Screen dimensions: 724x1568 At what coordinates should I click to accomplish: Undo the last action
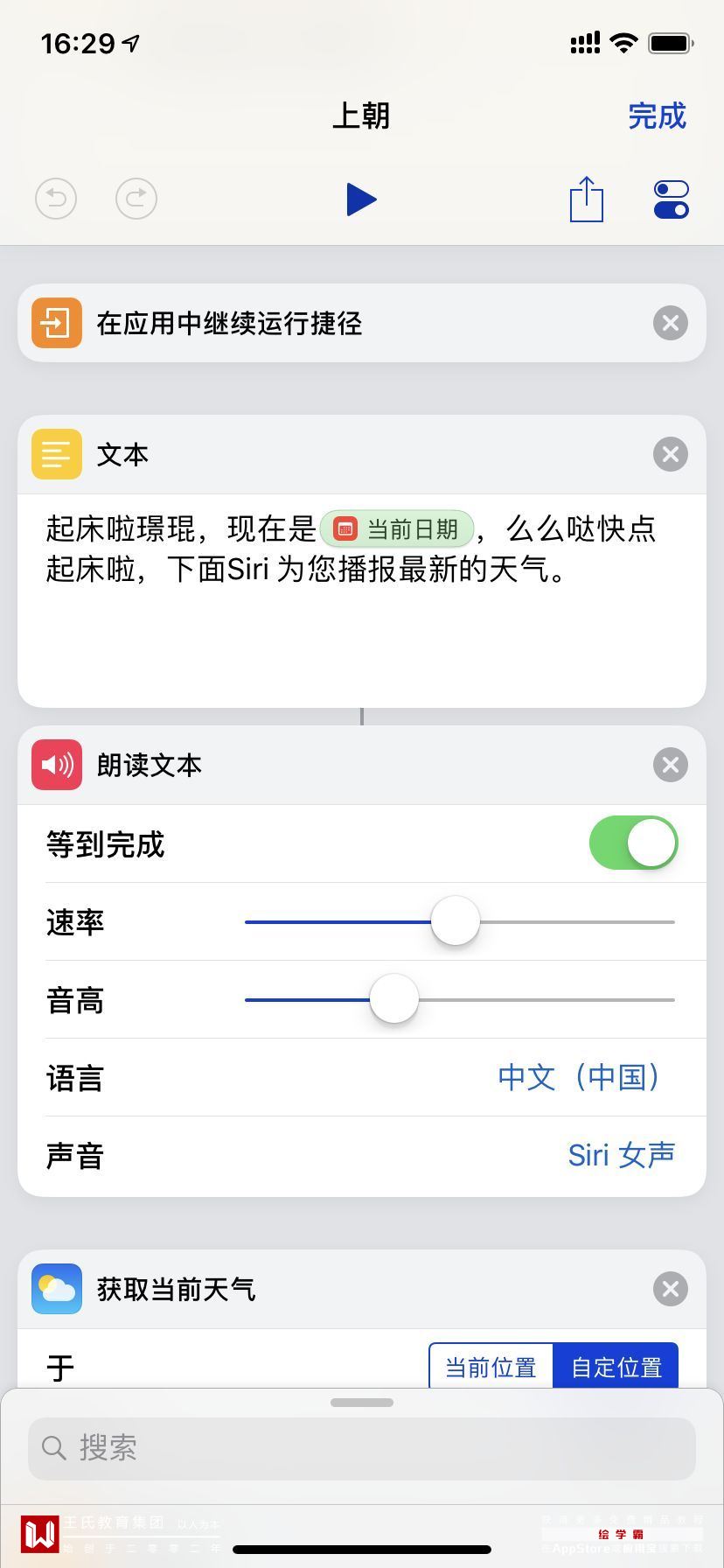[56, 199]
